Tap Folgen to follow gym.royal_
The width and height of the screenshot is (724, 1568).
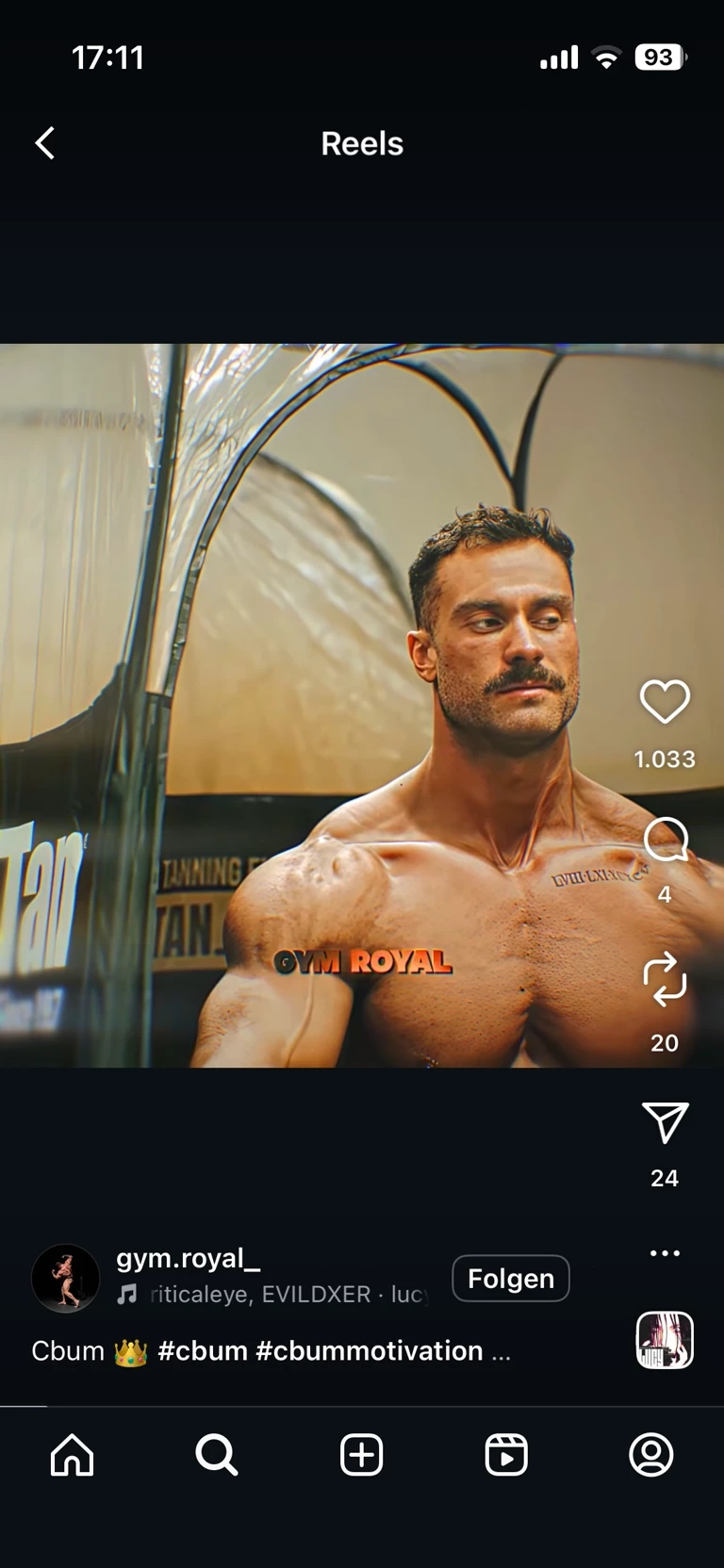click(510, 1279)
